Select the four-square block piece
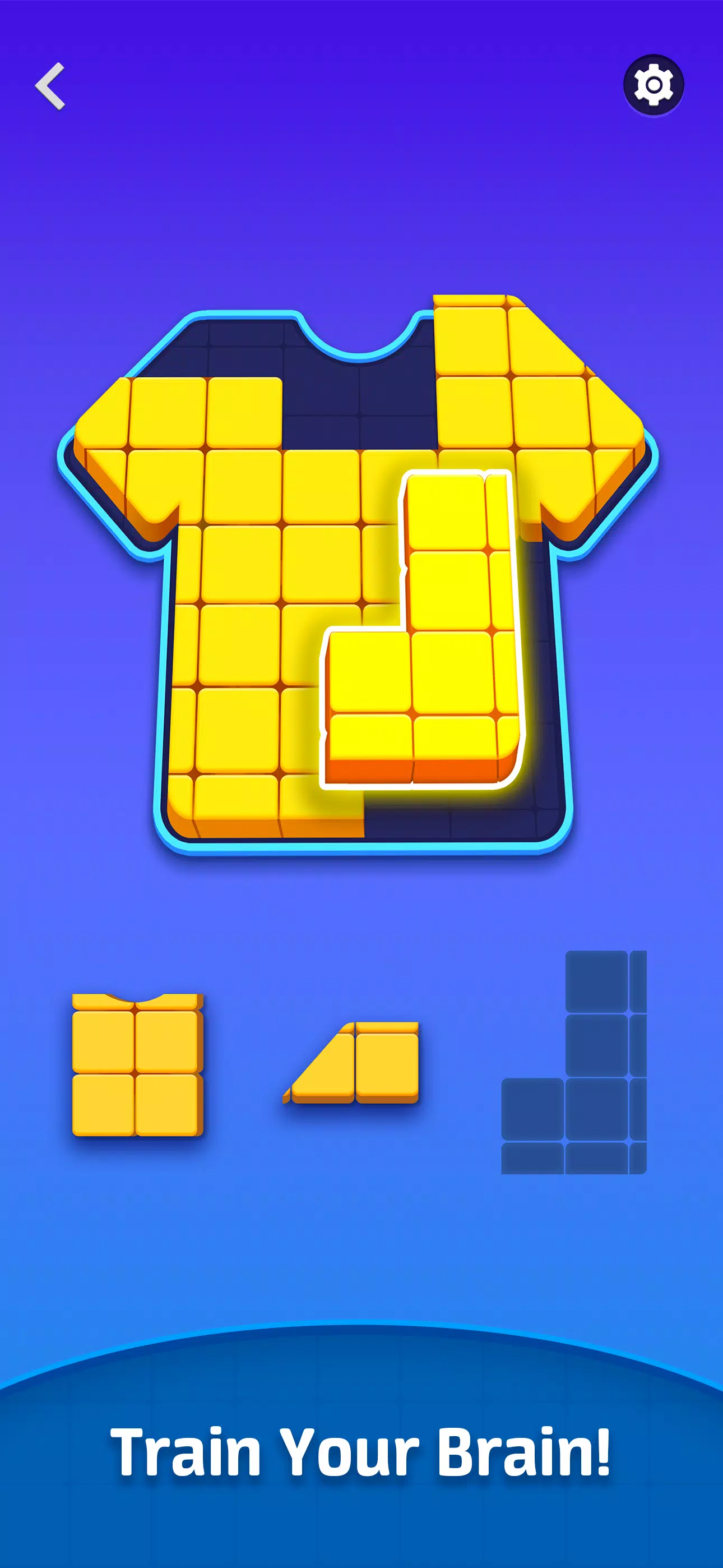The image size is (723, 1568). point(137,1065)
